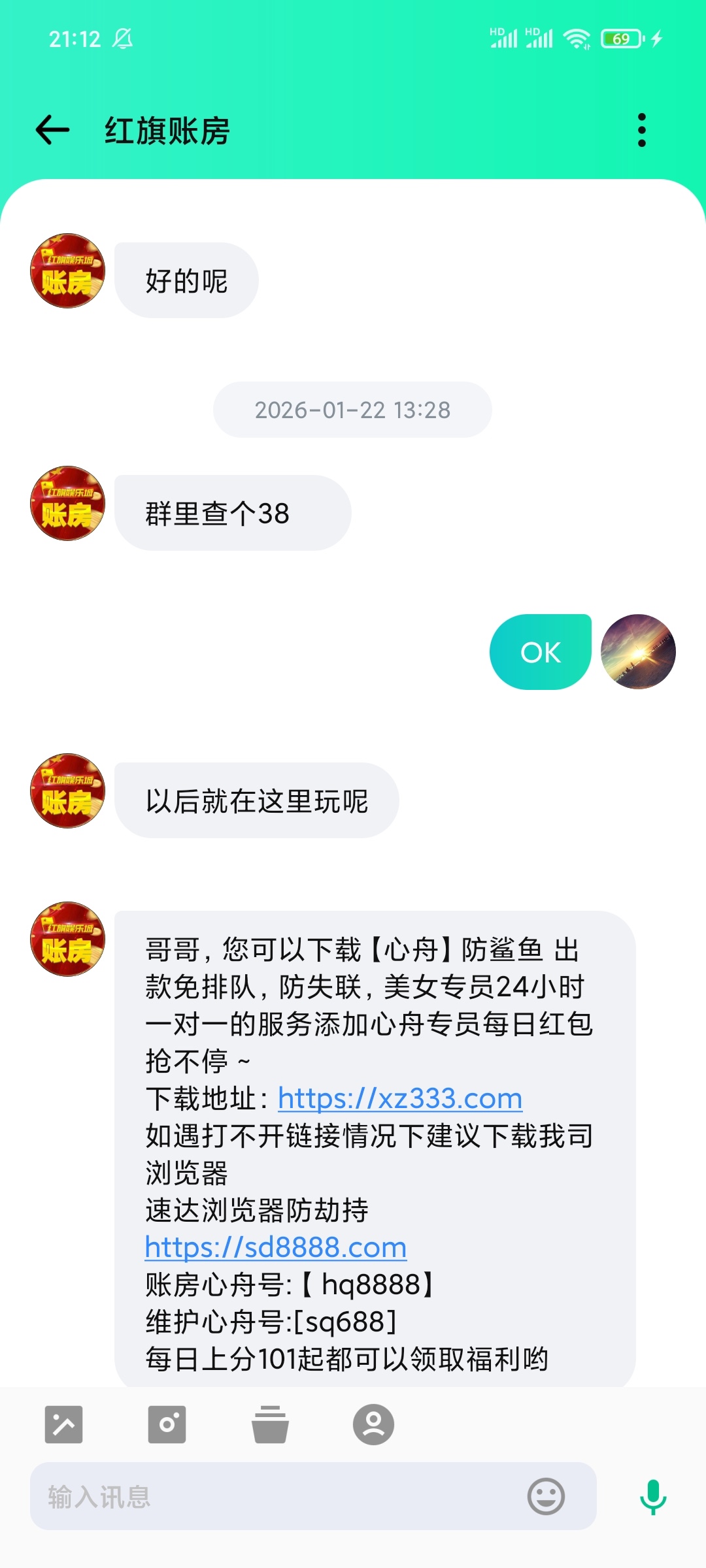Focus the 输入讯息 message field
Image resolution: width=706 pixels, height=1568 pixels.
pos(275,1496)
